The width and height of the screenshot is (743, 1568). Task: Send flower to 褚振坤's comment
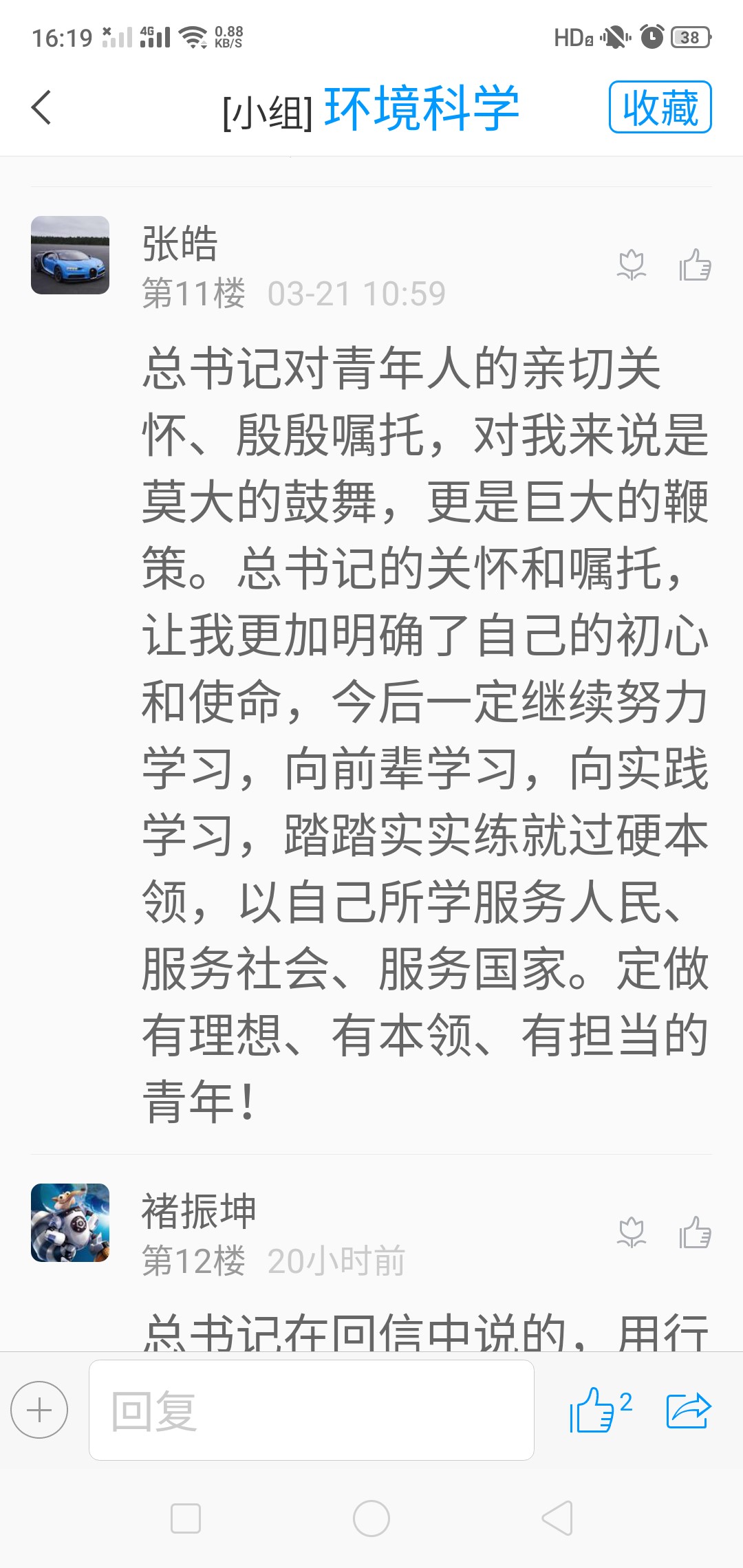[x=632, y=1232]
